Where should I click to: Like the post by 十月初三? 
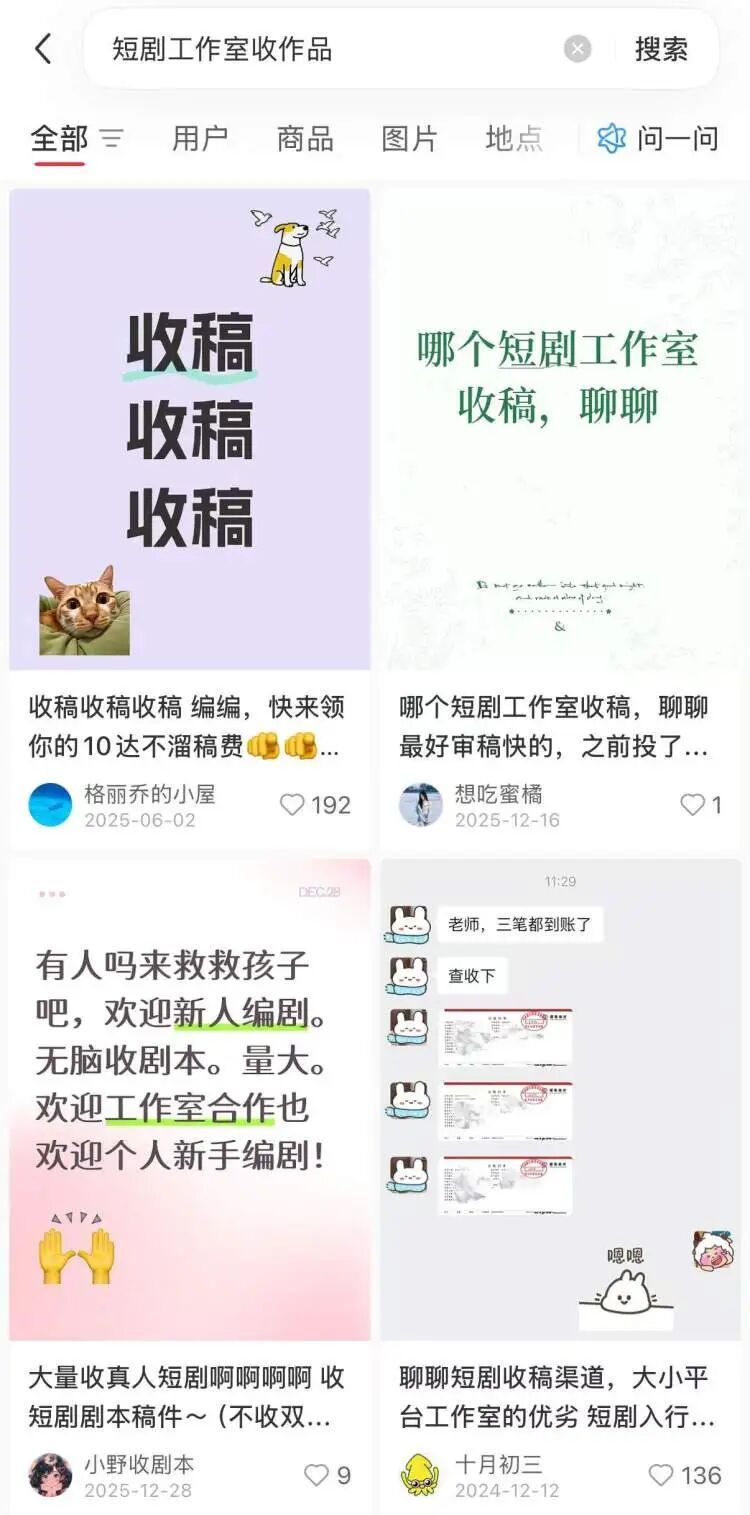click(661, 1475)
